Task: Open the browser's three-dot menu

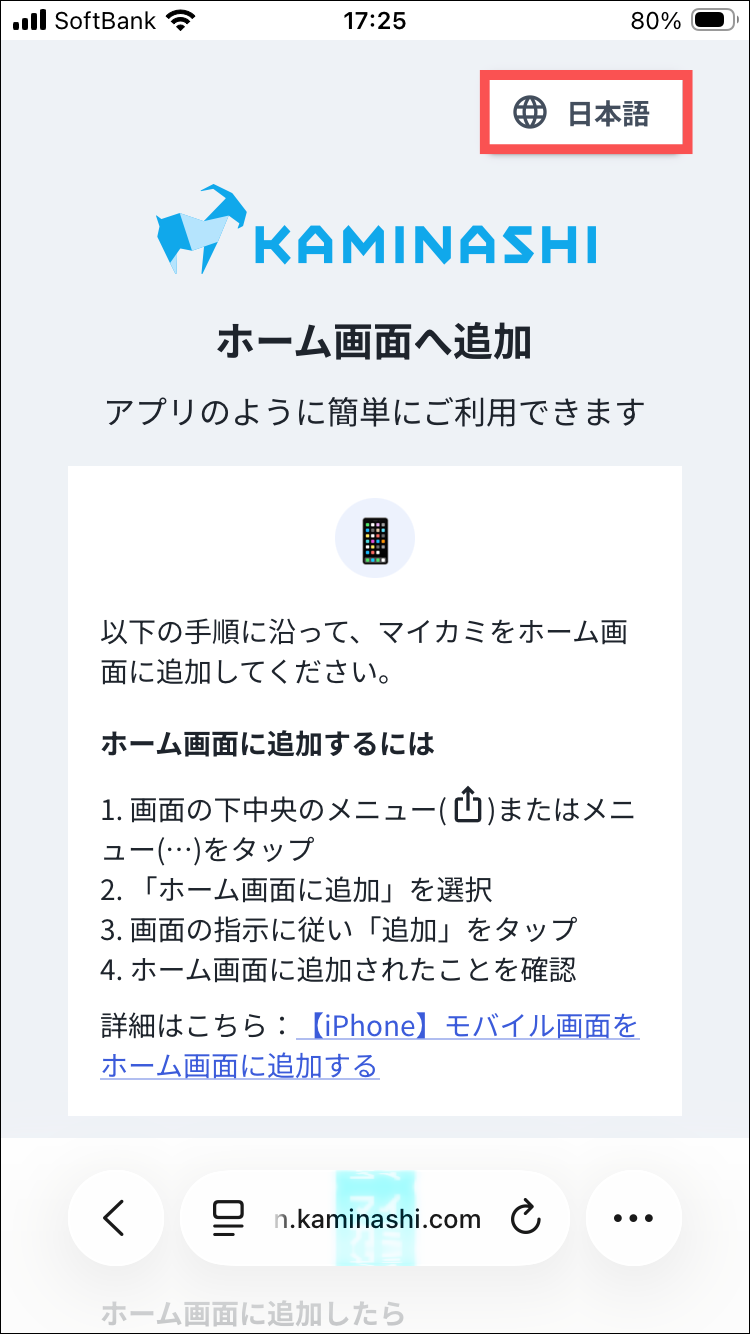Action: click(x=633, y=1218)
